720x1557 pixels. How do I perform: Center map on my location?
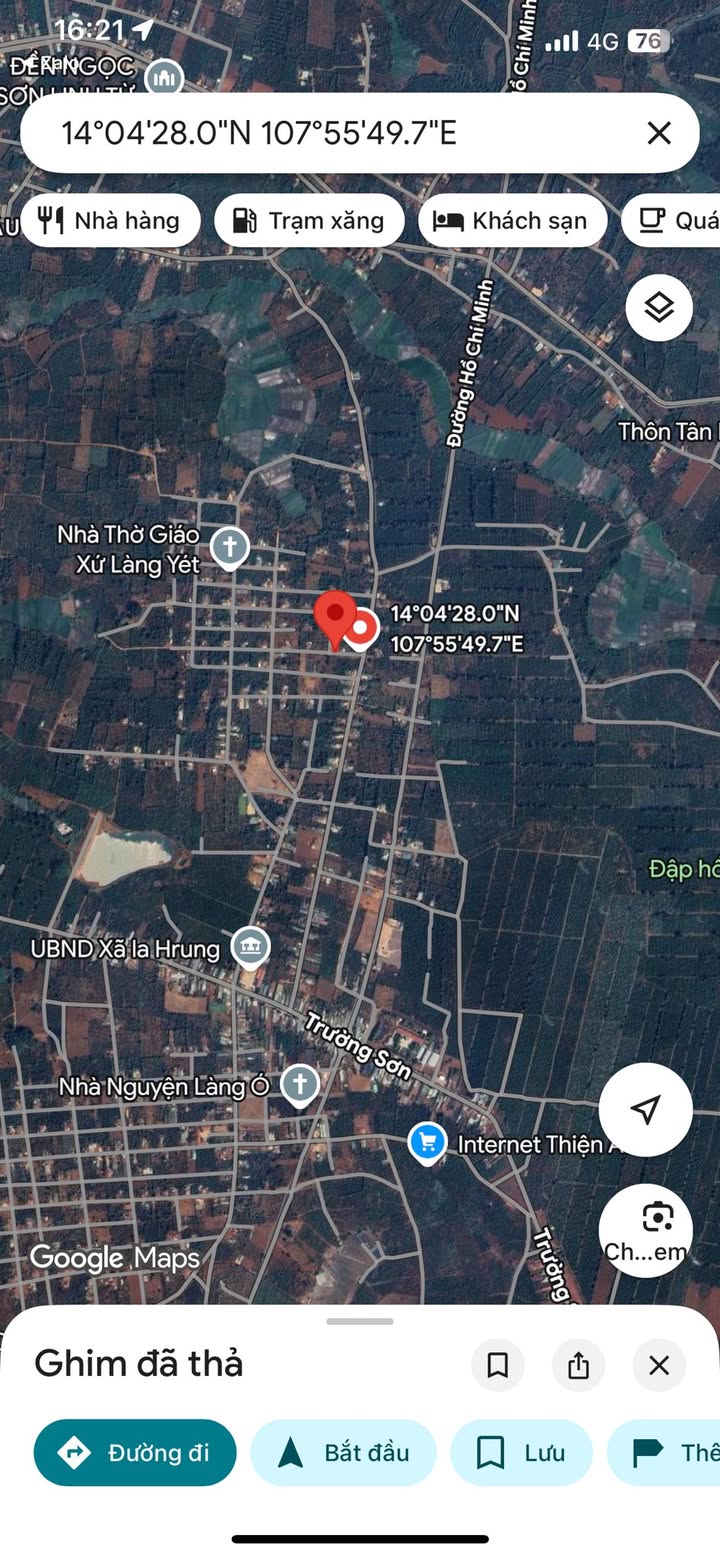click(x=646, y=1109)
